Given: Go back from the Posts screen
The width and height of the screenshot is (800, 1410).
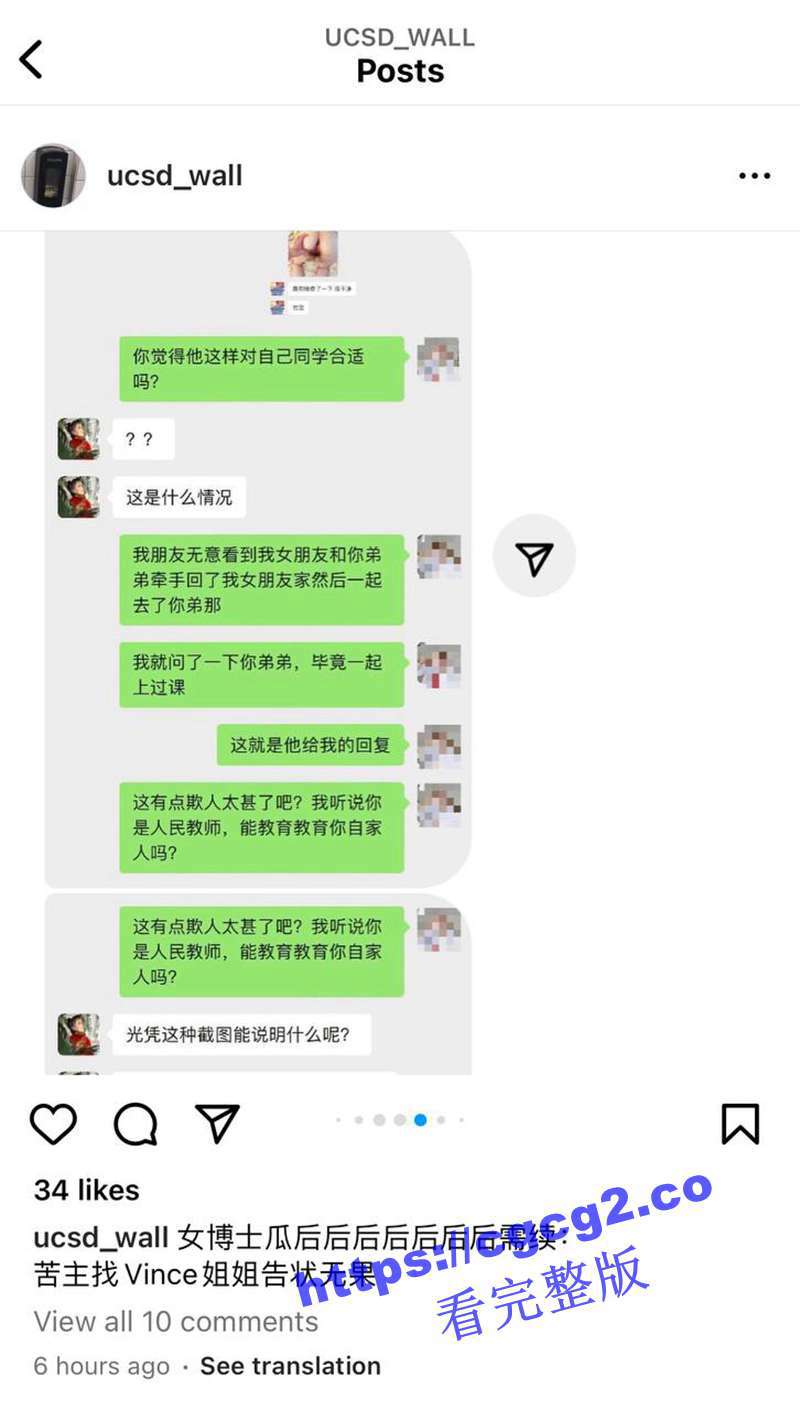Looking at the screenshot, I should click(x=32, y=60).
